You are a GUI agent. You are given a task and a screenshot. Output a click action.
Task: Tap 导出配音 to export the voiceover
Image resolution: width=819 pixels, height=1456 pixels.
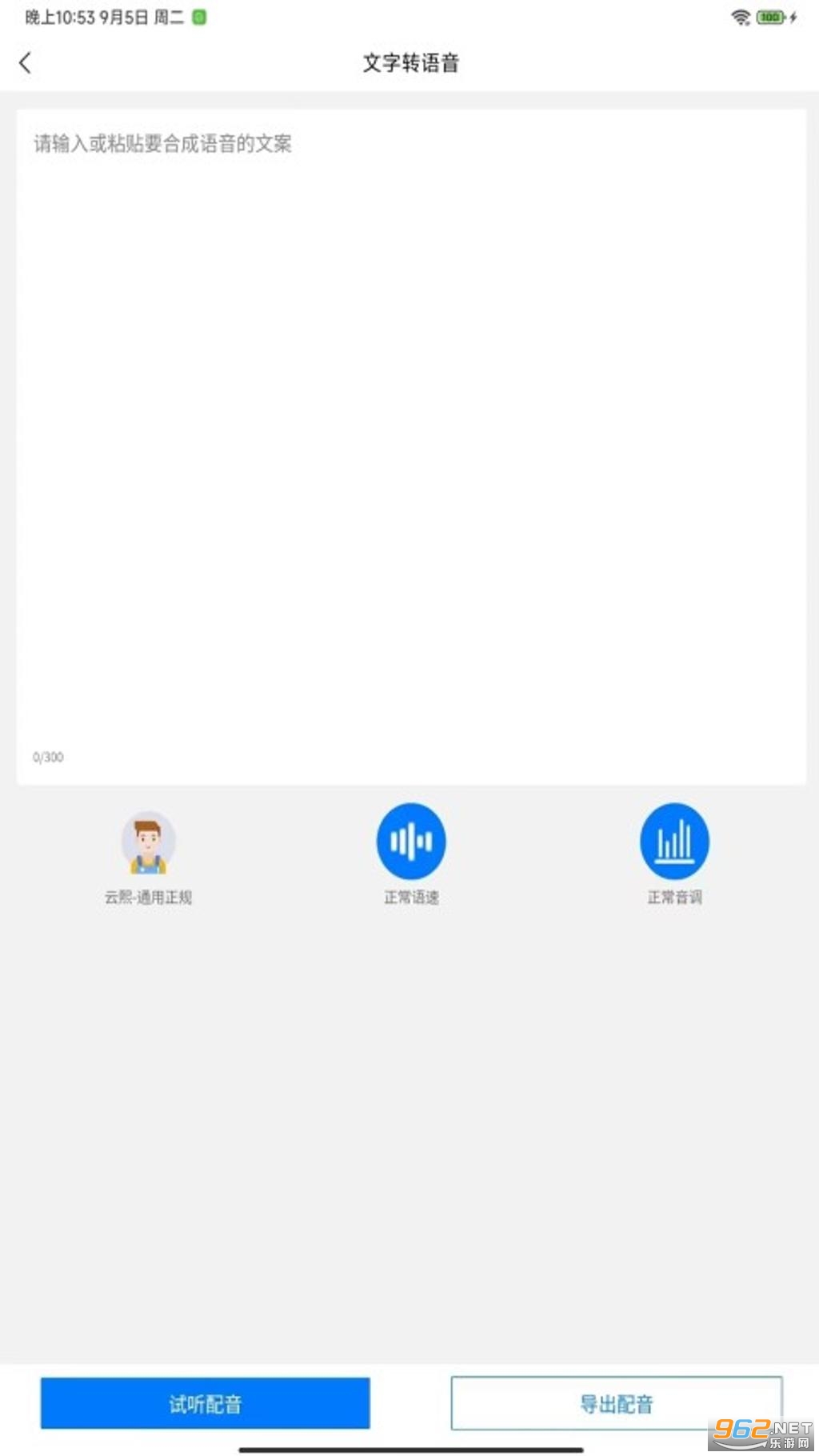tap(617, 1403)
